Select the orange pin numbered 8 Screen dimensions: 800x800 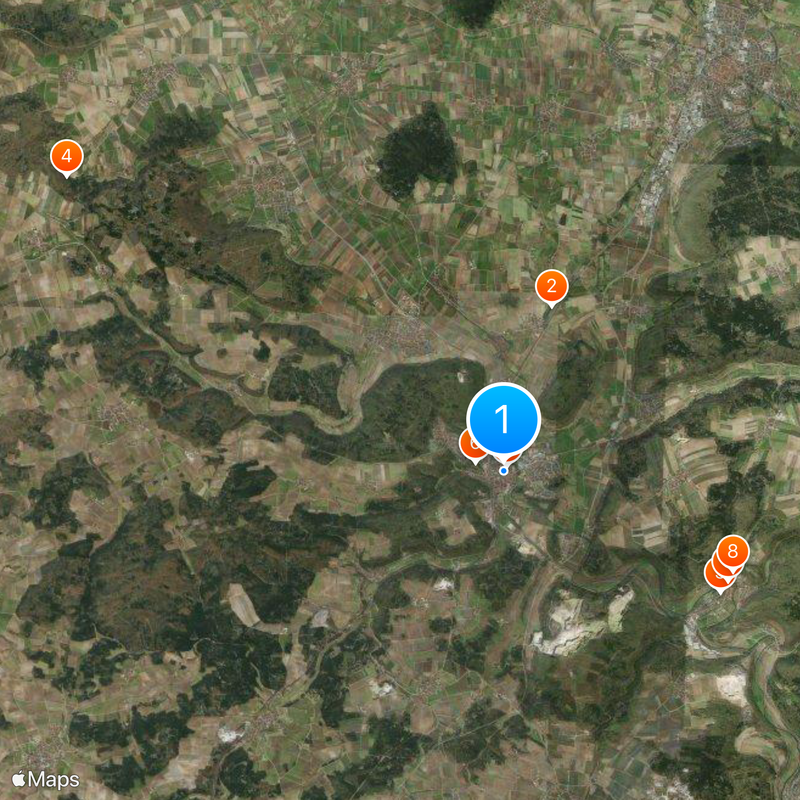tap(733, 550)
